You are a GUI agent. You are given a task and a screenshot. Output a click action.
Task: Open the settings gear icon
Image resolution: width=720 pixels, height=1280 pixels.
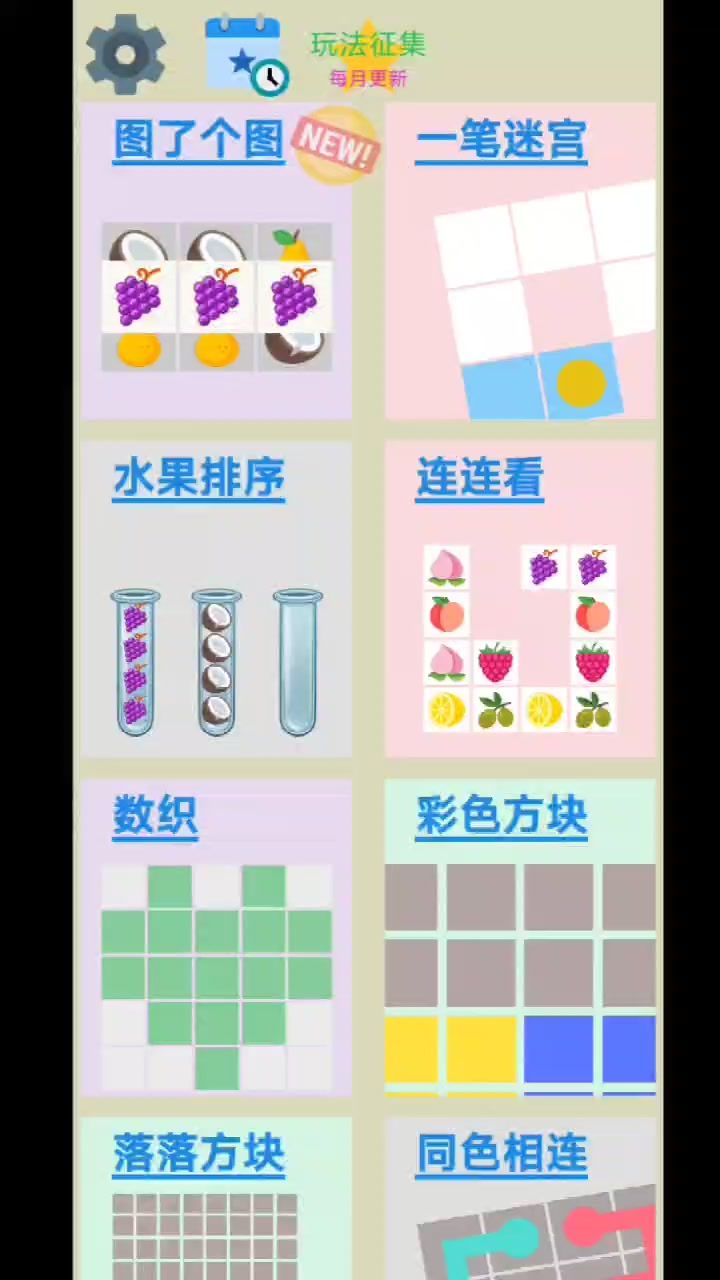click(126, 54)
